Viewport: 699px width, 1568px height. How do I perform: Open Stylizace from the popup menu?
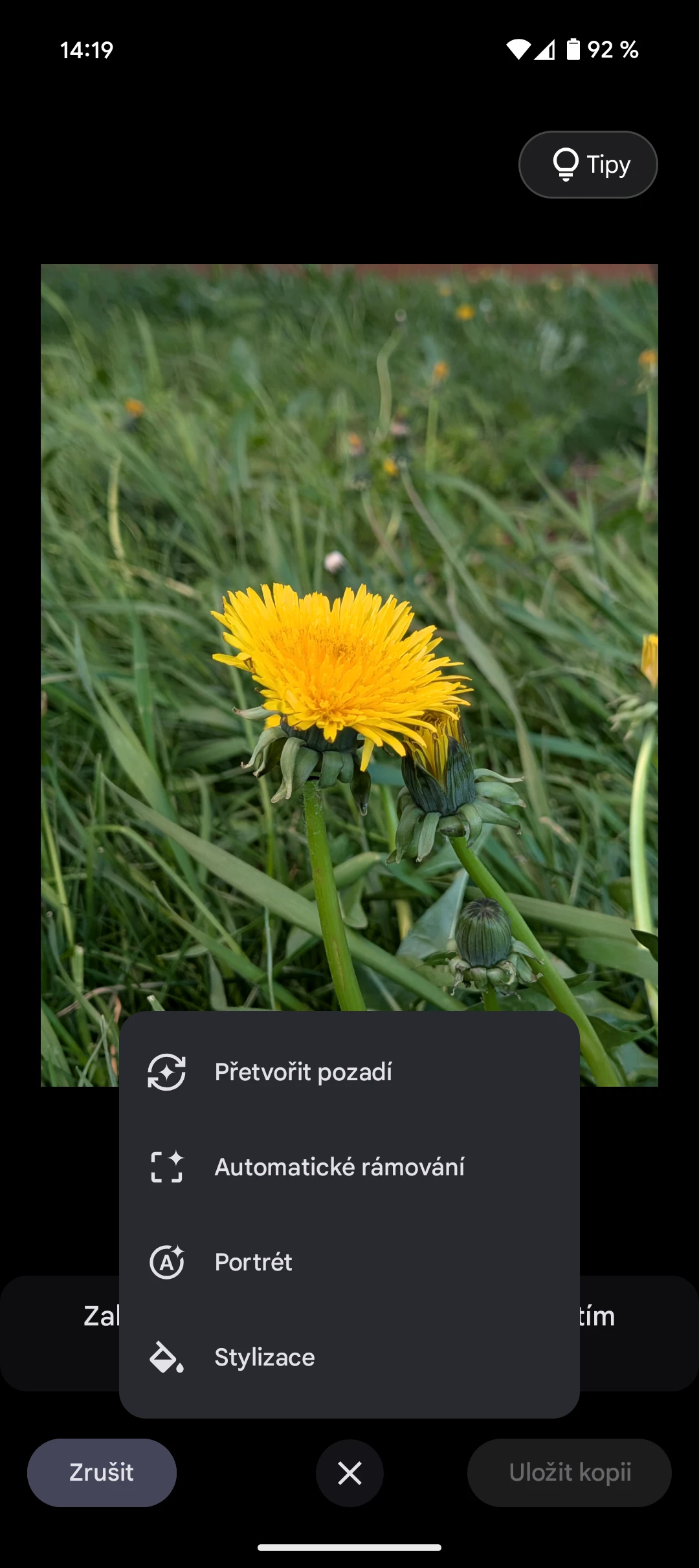pyautogui.click(x=349, y=1357)
